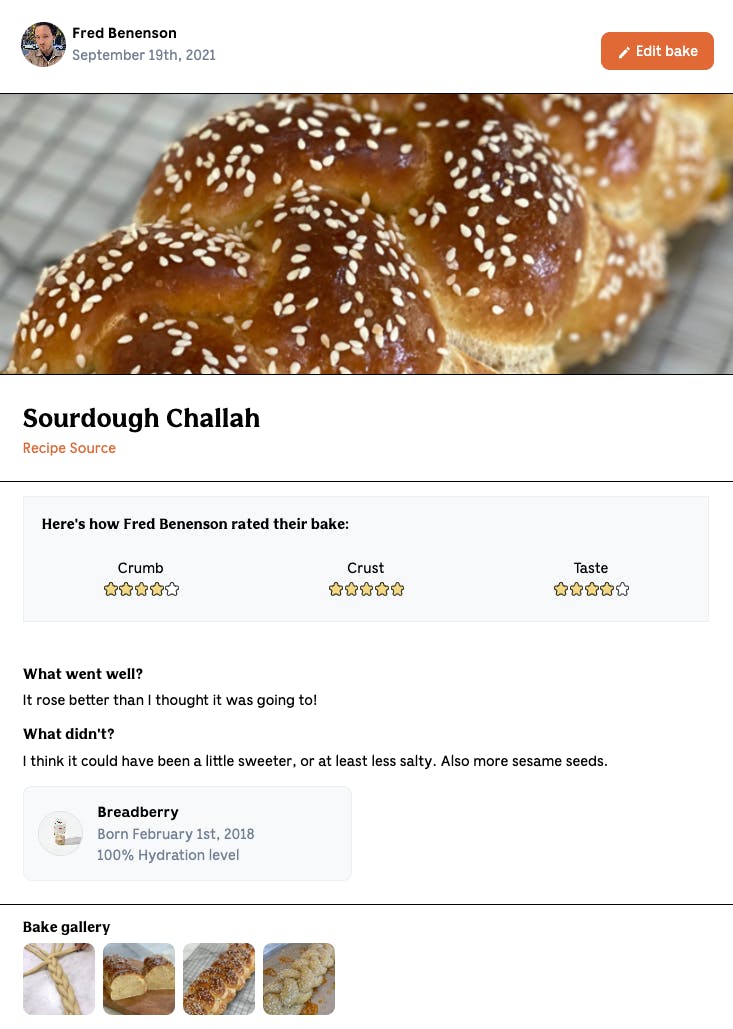The width and height of the screenshot is (733, 1029).
Task: Open Fred Benenson's profile avatar
Action: click(x=43, y=44)
